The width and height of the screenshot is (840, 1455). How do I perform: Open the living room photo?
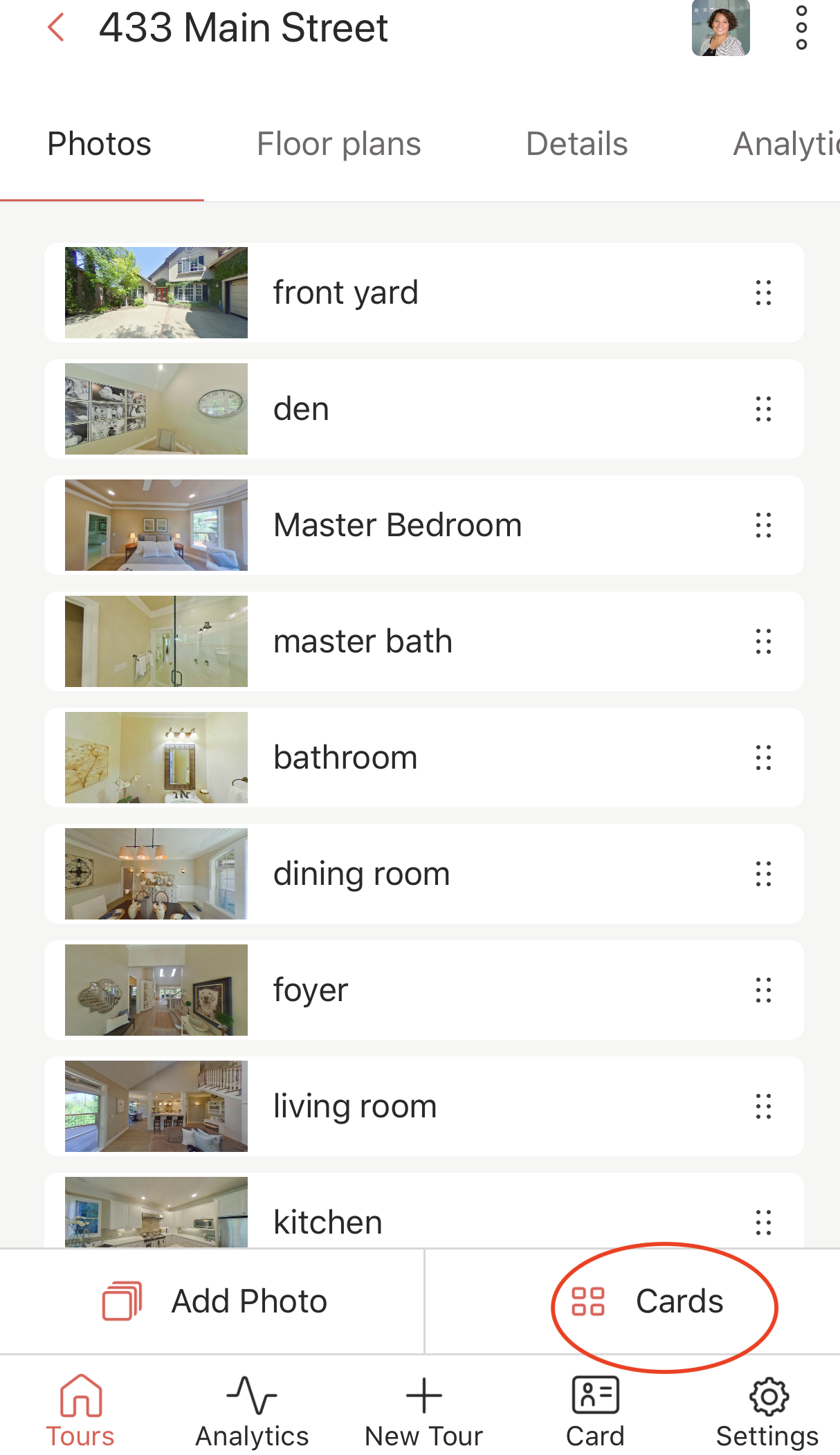156,1106
